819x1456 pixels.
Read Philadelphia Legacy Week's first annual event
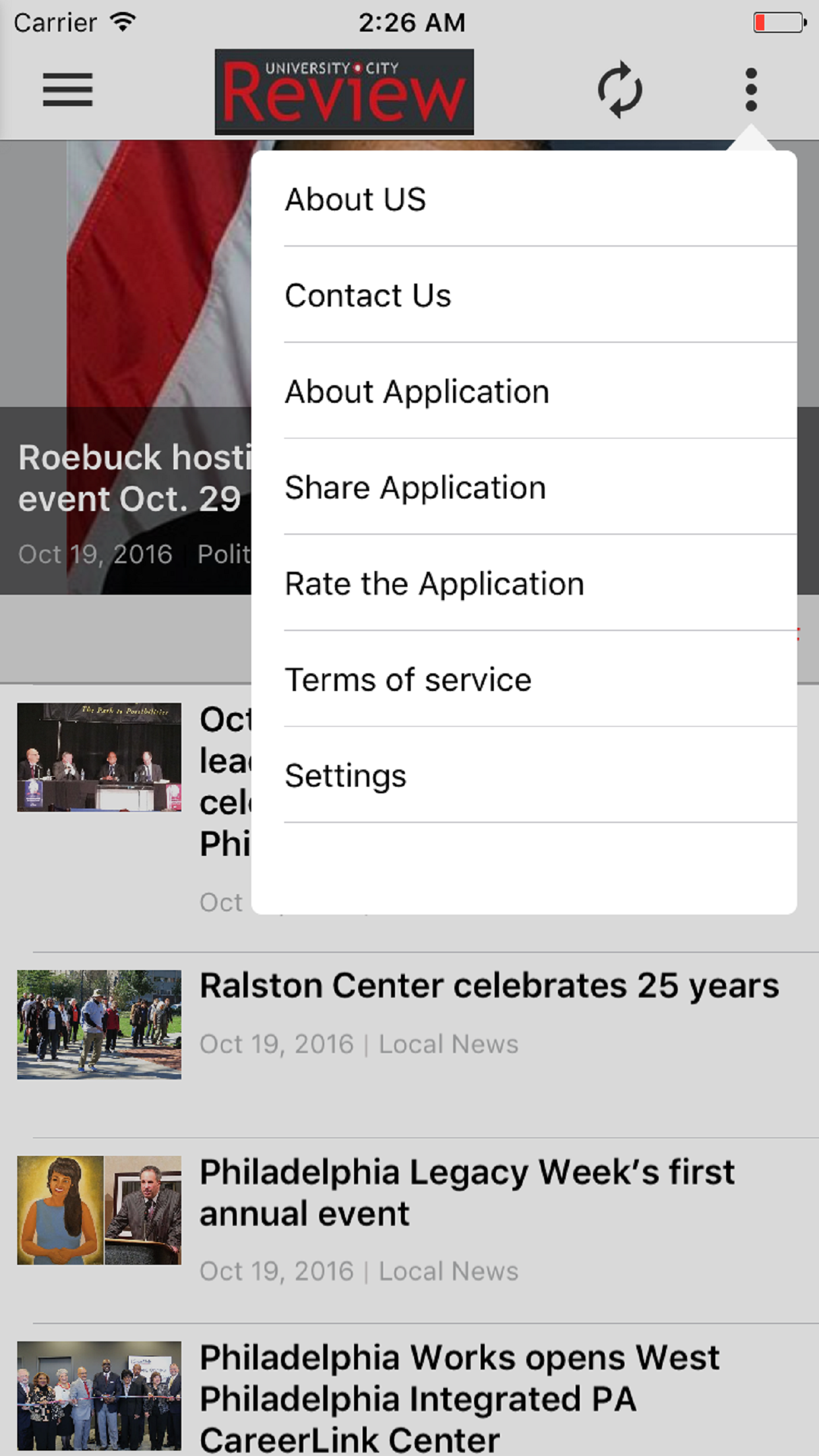click(467, 1192)
